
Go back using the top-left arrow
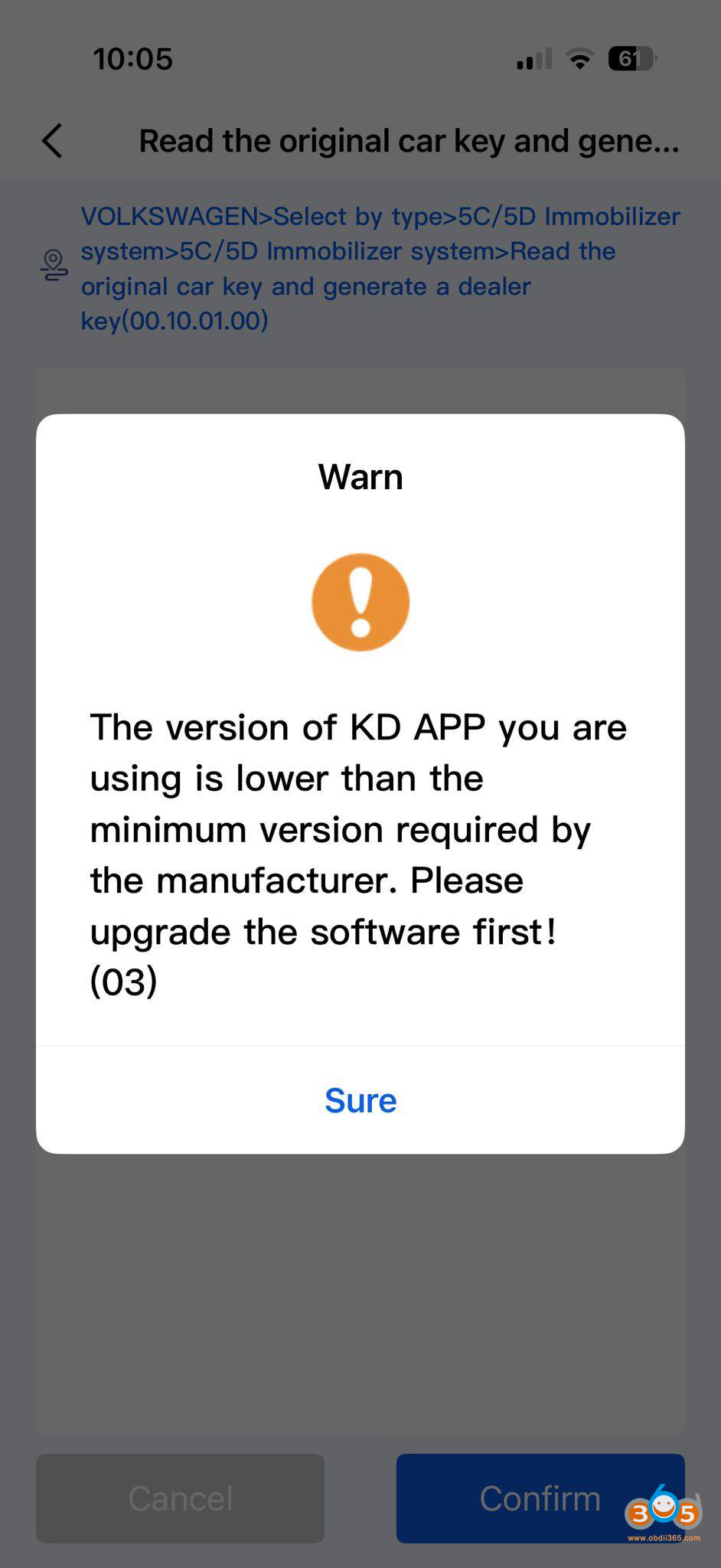click(52, 141)
